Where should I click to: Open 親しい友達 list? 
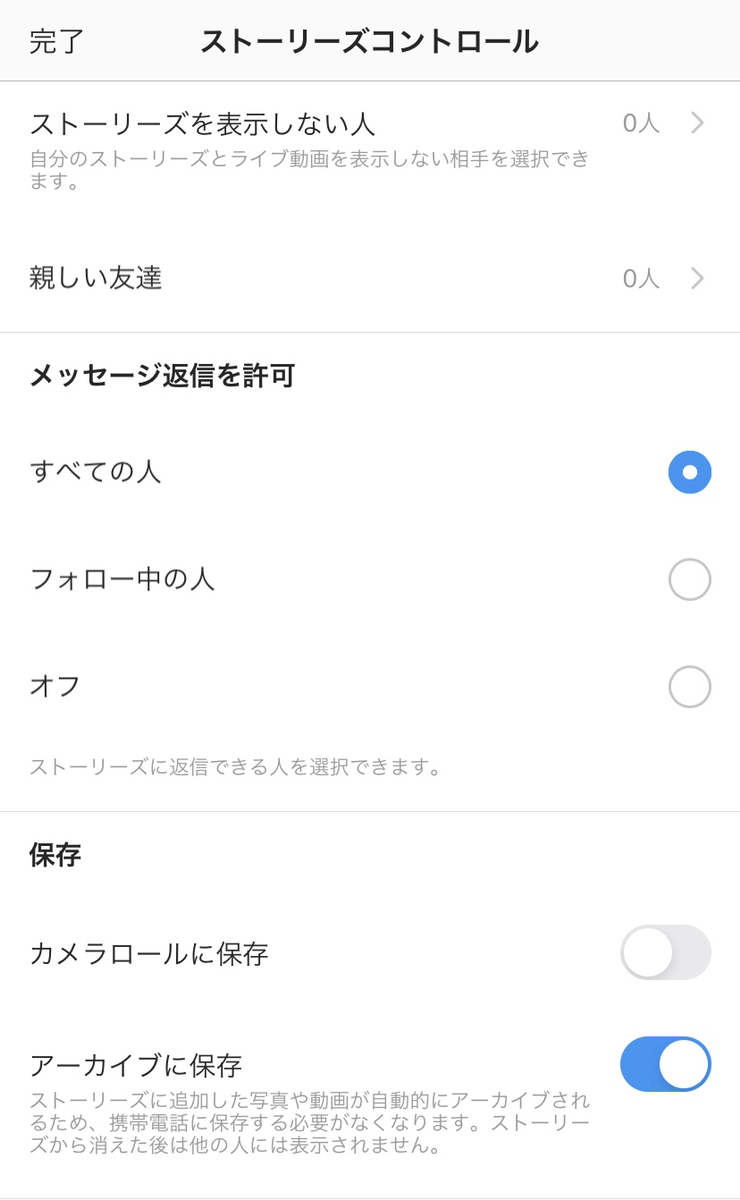click(370, 278)
